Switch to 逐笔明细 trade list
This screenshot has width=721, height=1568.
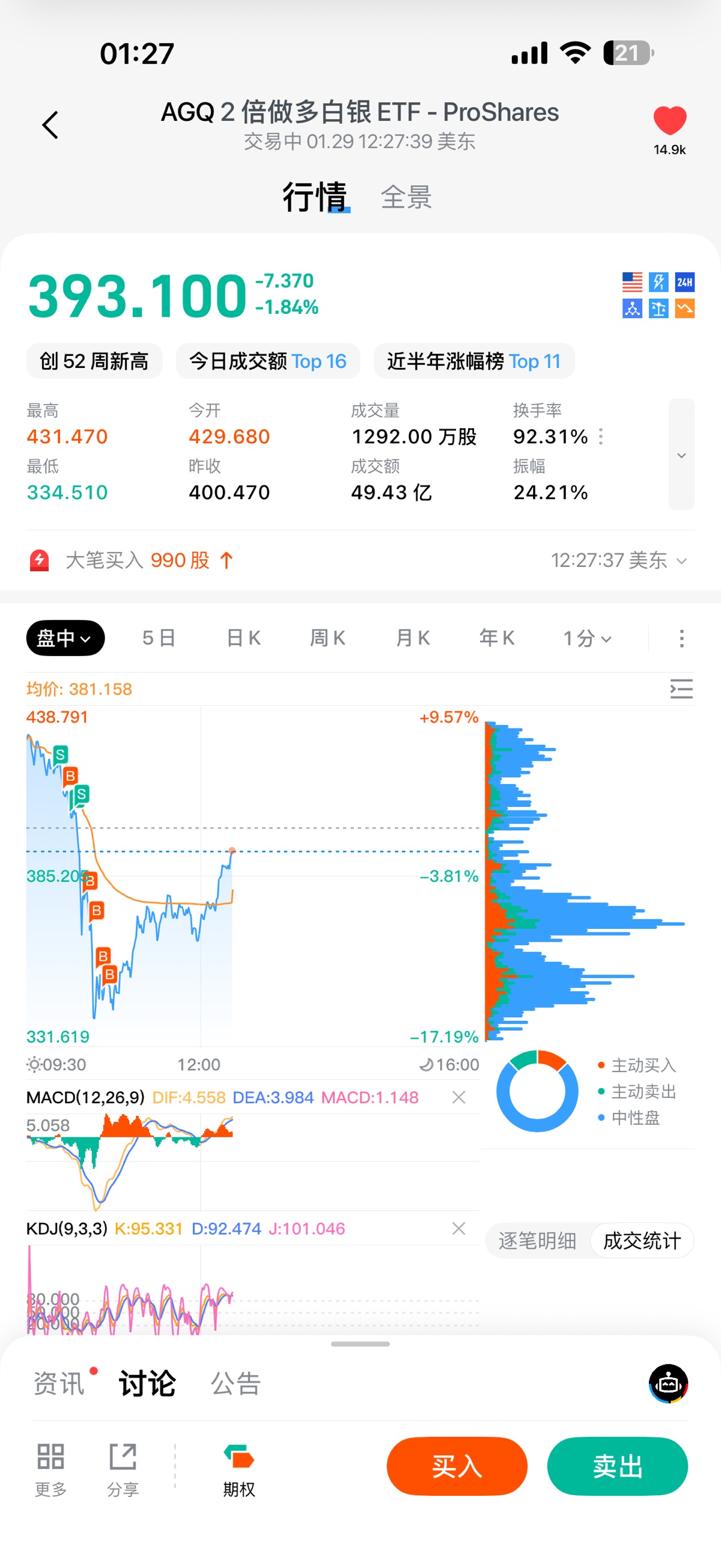click(x=537, y=1240)
